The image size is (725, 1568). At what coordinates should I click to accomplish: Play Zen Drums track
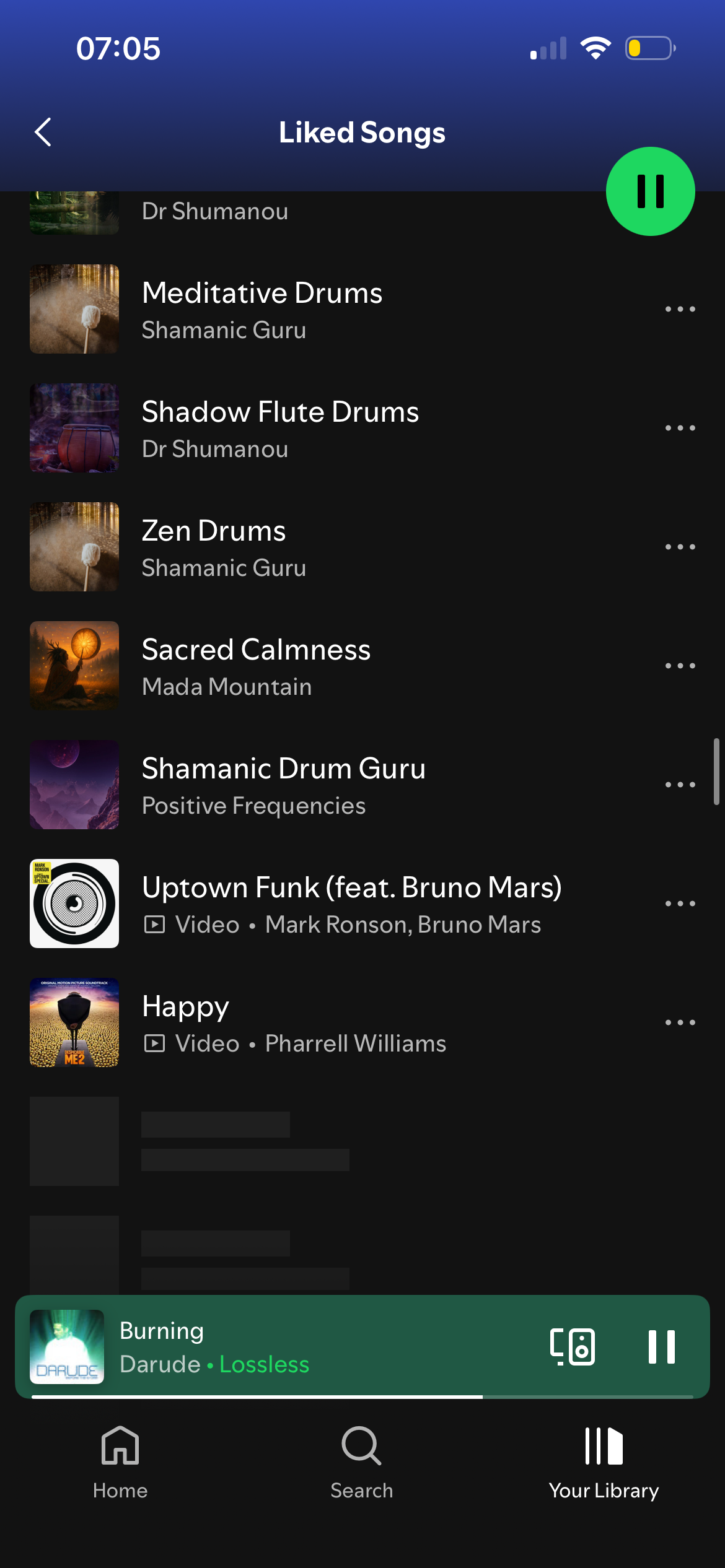click(214, 547)
